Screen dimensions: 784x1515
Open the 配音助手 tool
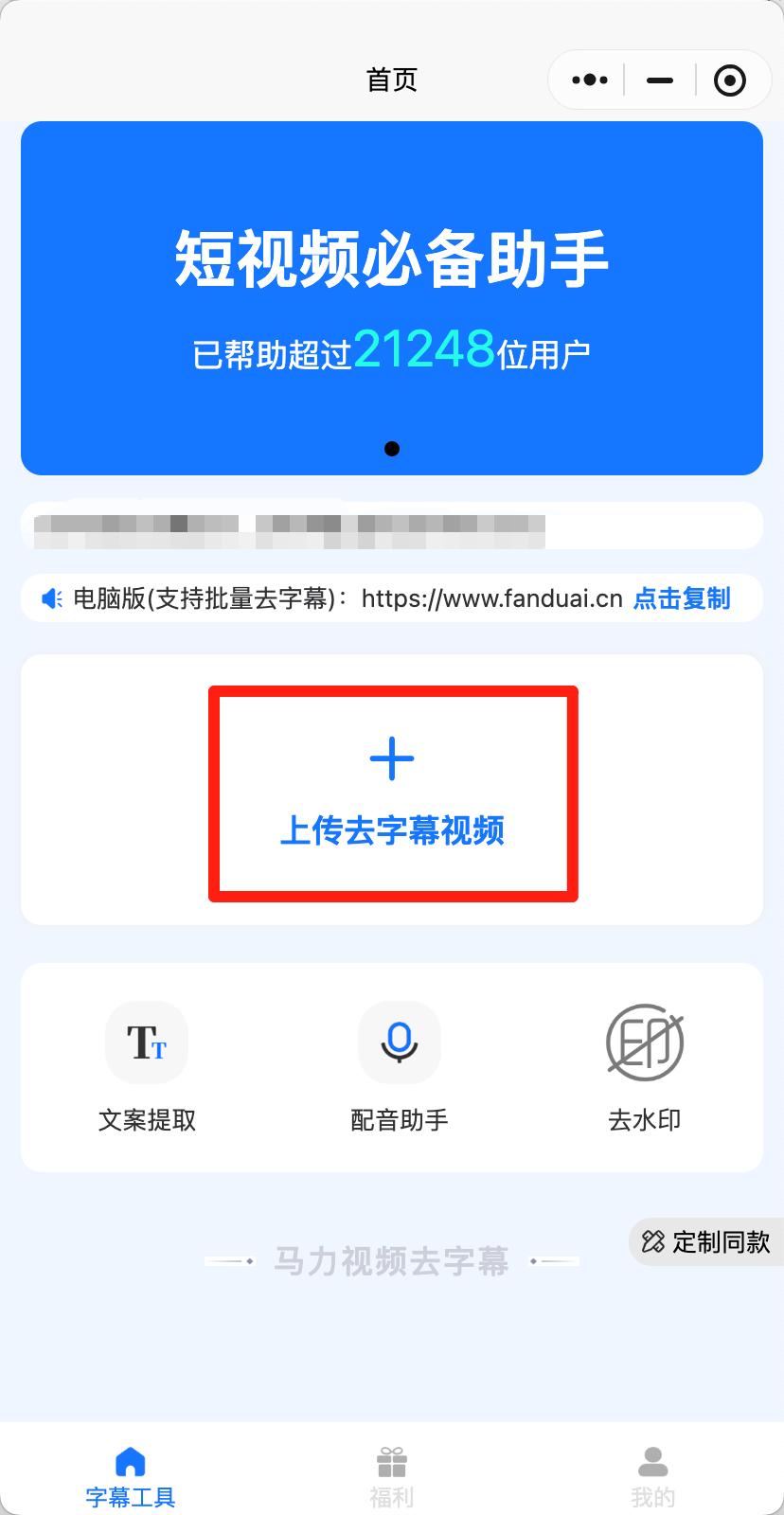(399, 1067)
